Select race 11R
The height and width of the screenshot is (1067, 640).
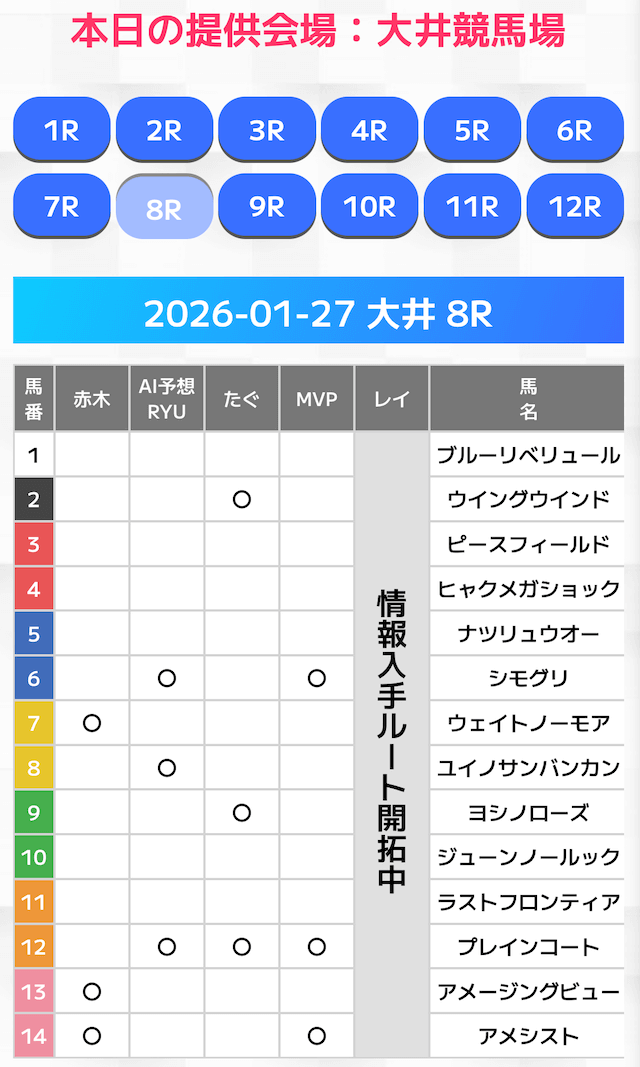click(472, 207)
